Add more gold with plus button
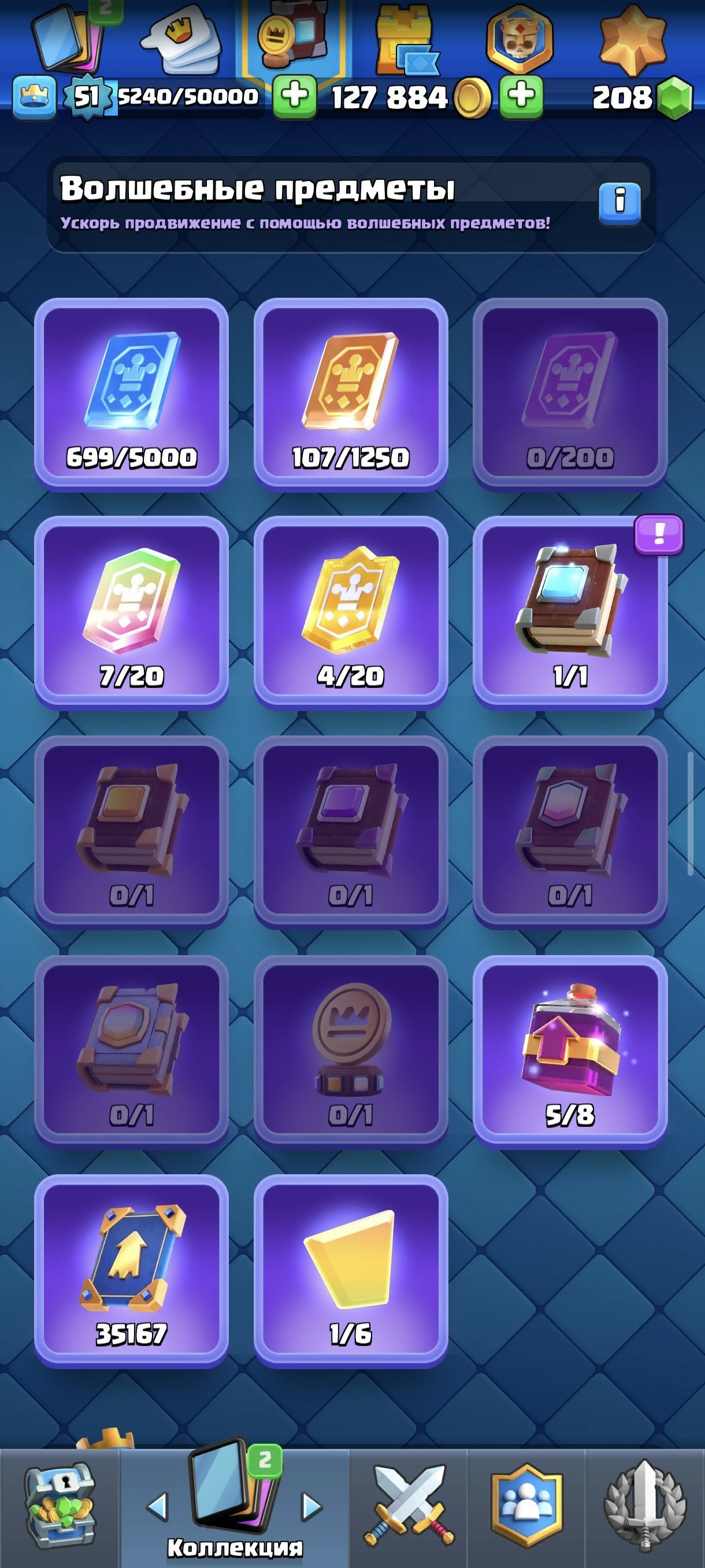Image resolution: width=705 pixels, height=1568 pixels. (x=521, y=96)
